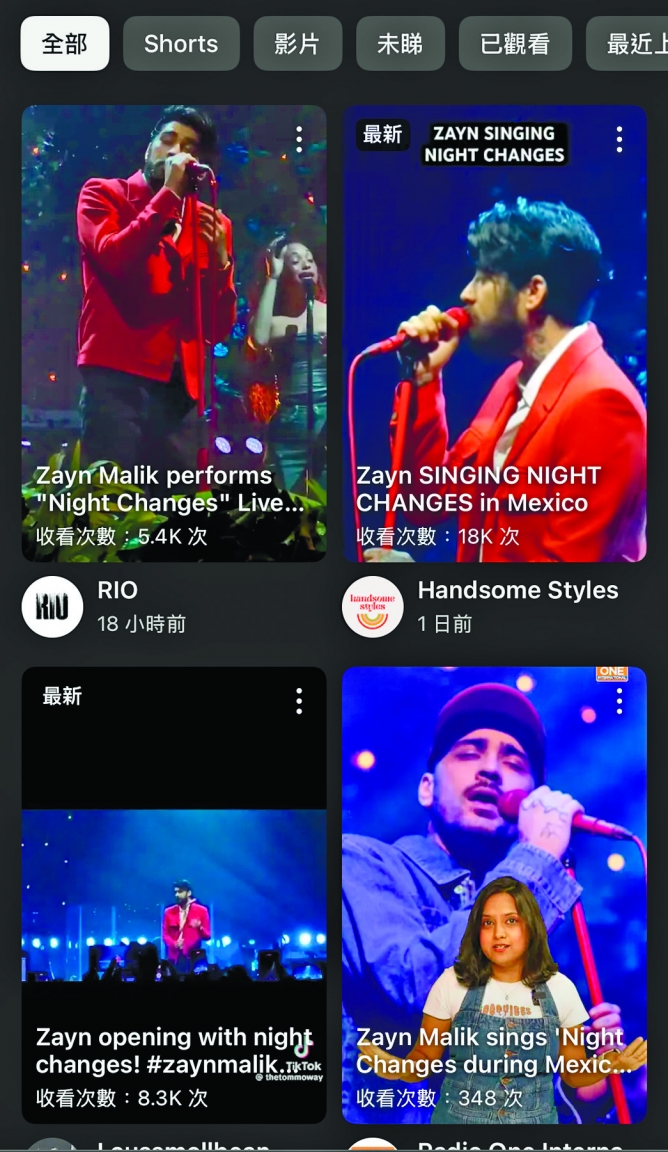Image resolution: width=668 pixels, height=1152 pixels.
Task: Show only 未睇 videos
Action: coord(400,44)
